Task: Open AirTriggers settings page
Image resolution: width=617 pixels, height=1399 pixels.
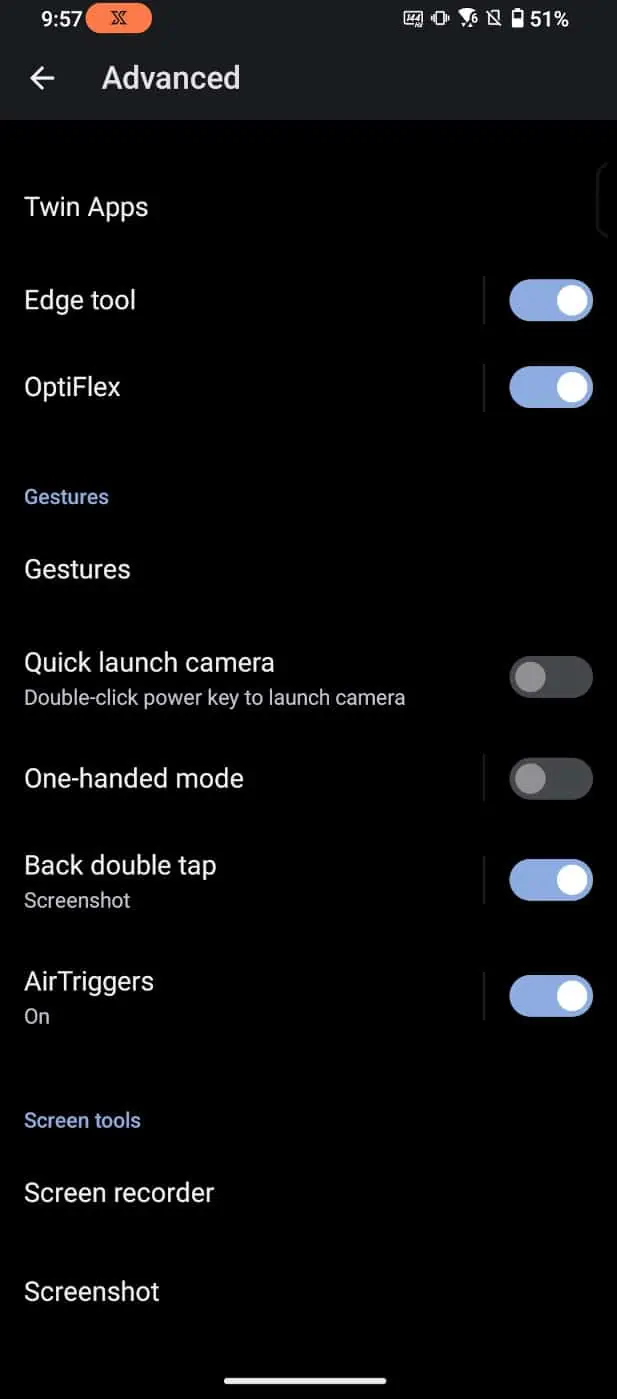Action: (240, 996)
